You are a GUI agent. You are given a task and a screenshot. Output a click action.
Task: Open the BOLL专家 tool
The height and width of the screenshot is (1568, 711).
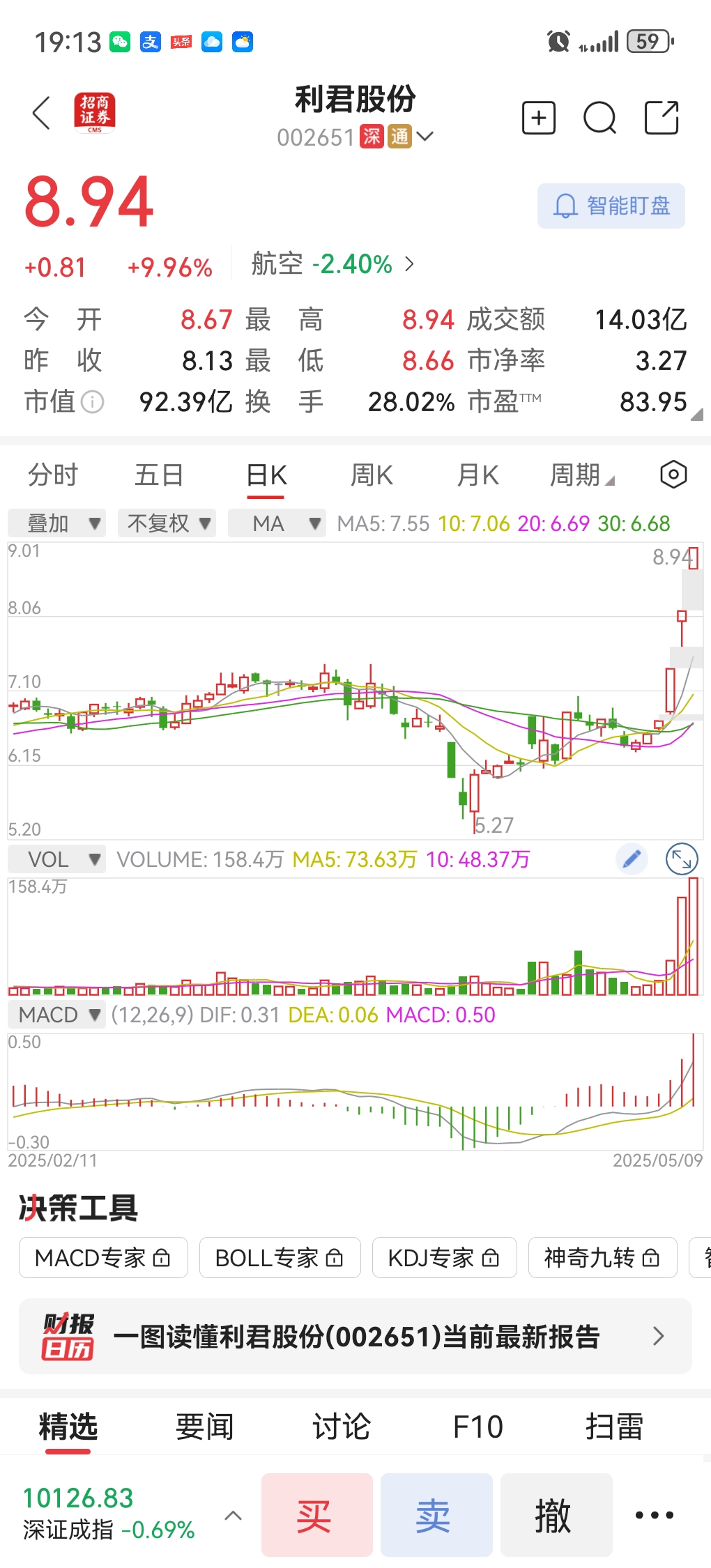[x=280, y=1258]
